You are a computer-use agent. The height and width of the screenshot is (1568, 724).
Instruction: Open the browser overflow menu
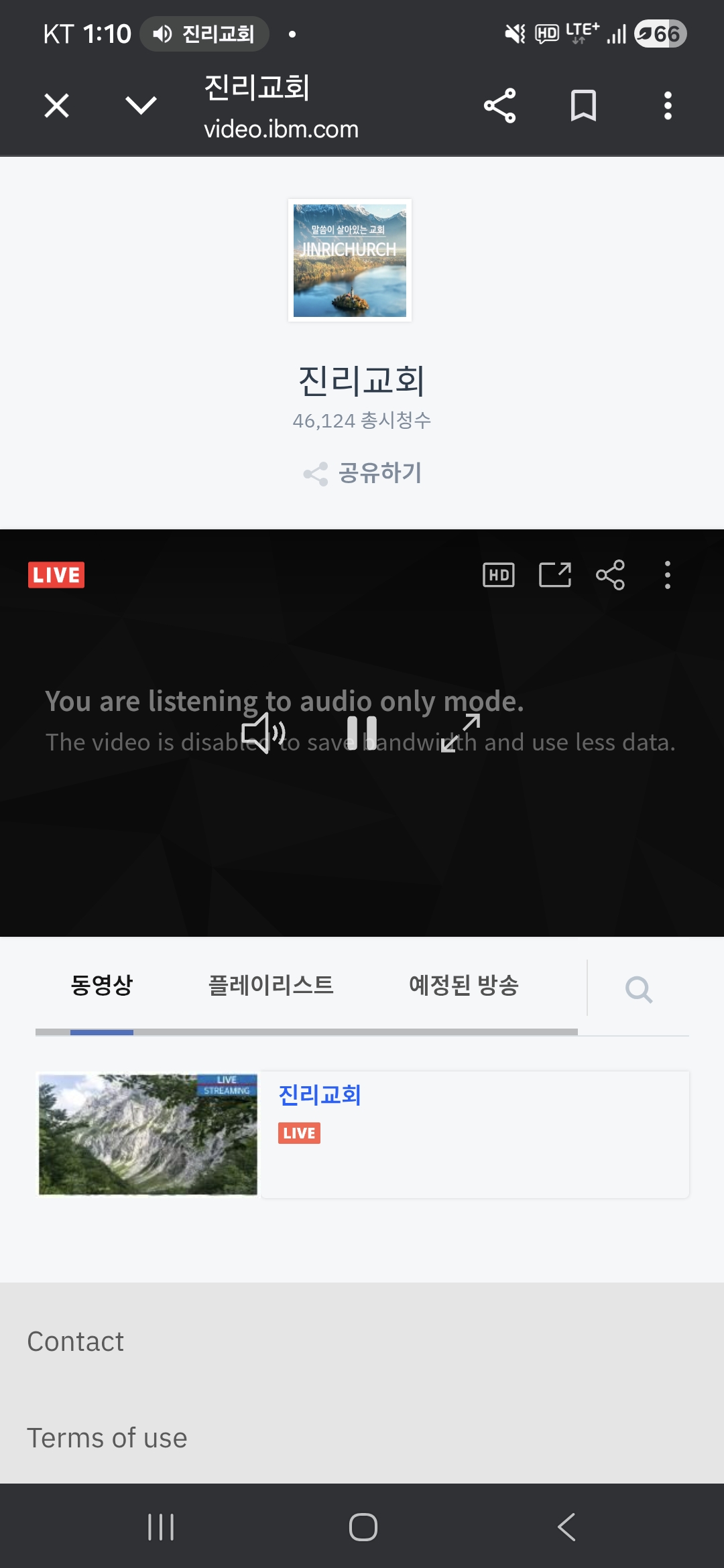667,106
